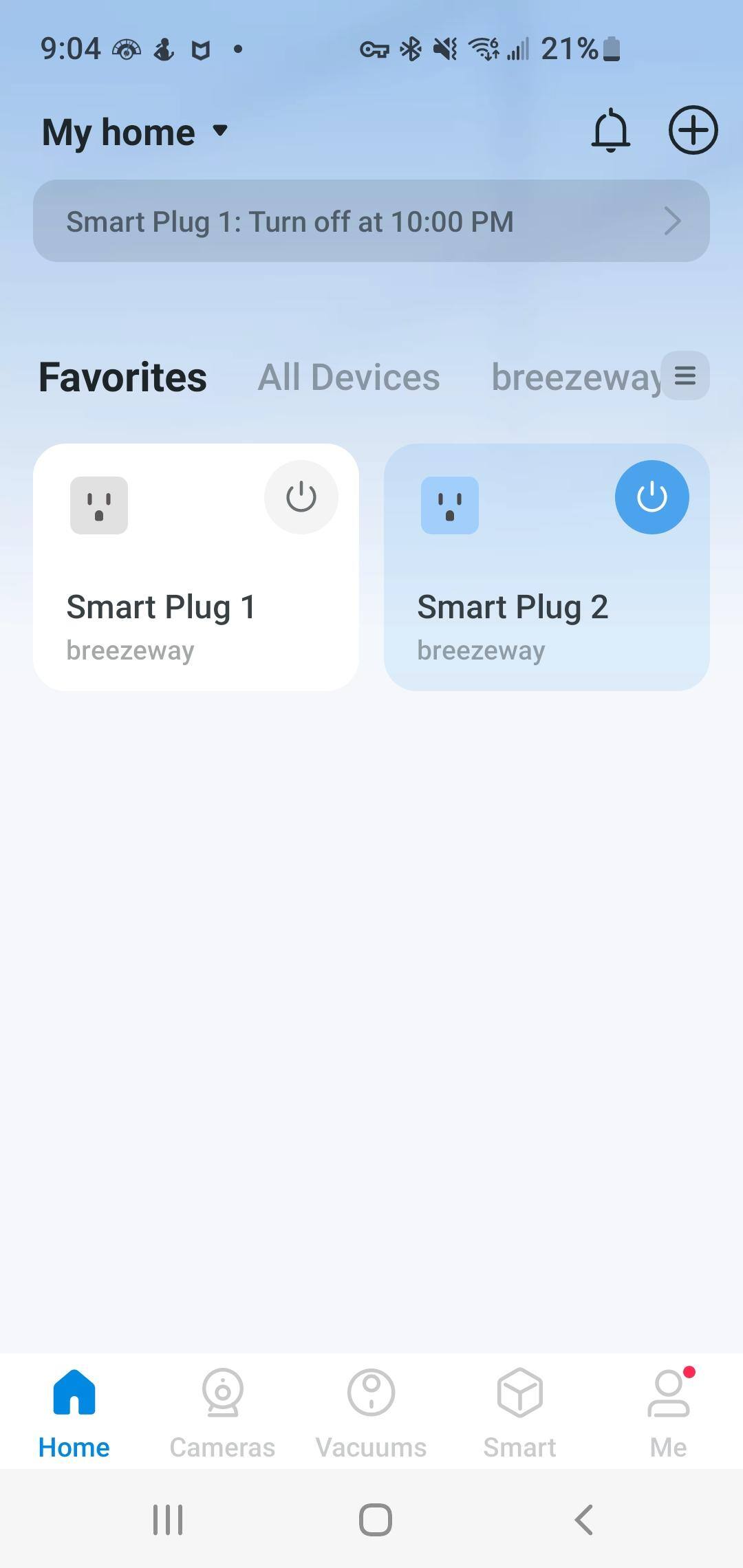Open the My home dropdown
The image size is (743, 1568).
click(x=135, y=132)
